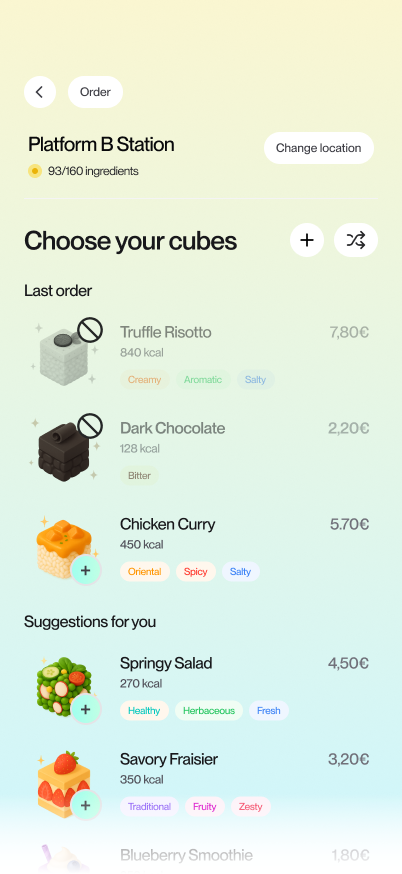Tap the plus icon beside Choose your cubes
The width and height of the screenshot is (402, 874).
[307, 240]
